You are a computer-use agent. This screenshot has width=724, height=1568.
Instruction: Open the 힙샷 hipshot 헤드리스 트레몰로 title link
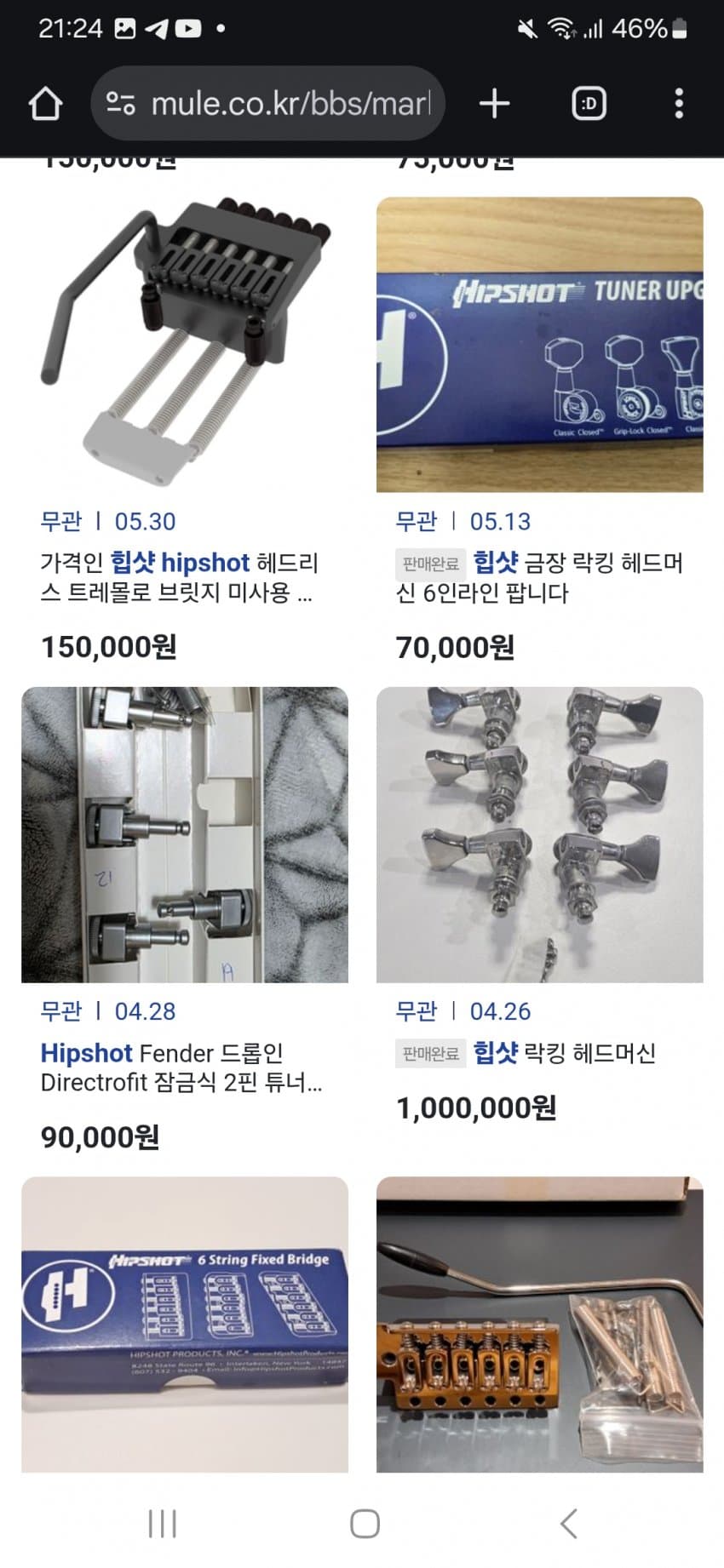pos(179,577)
